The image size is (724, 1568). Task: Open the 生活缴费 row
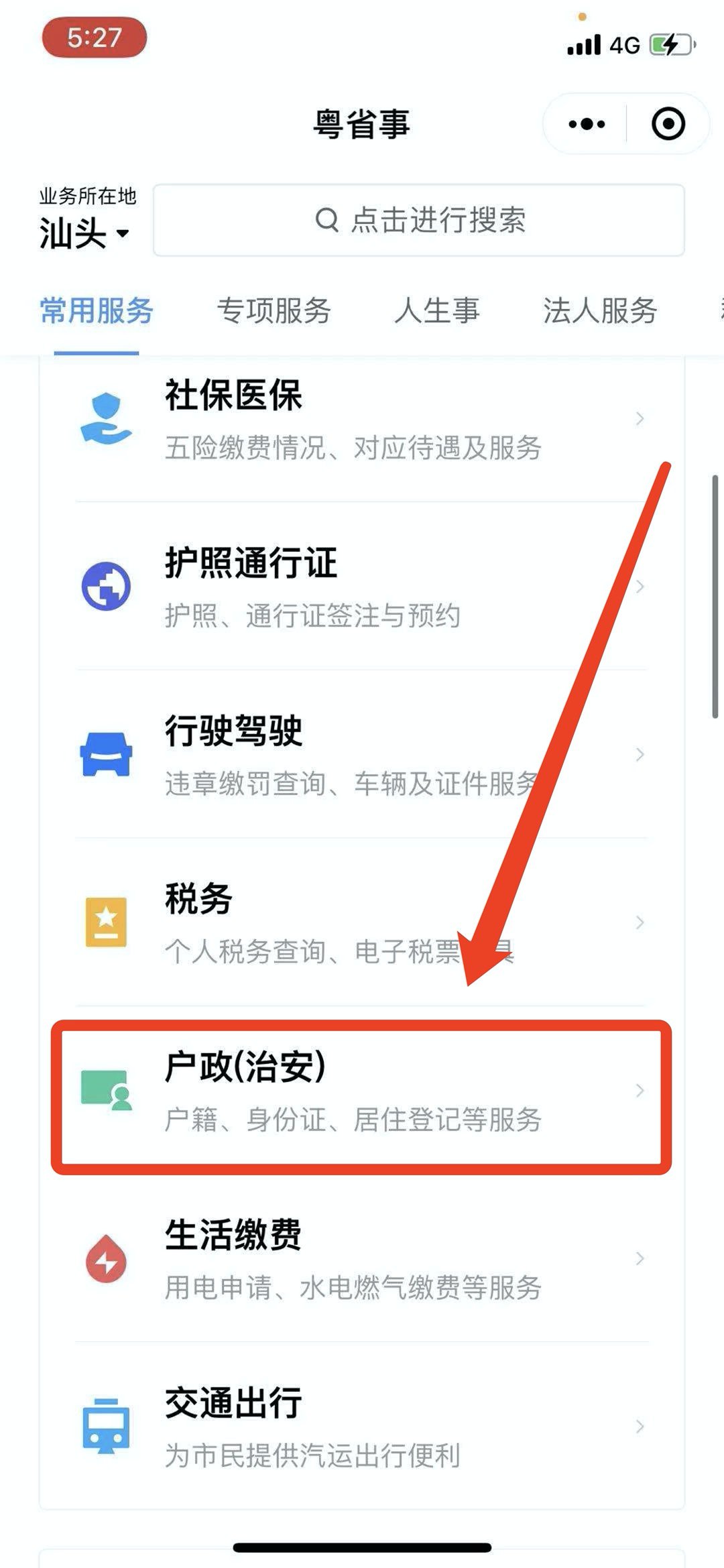tap(362, 1259)
